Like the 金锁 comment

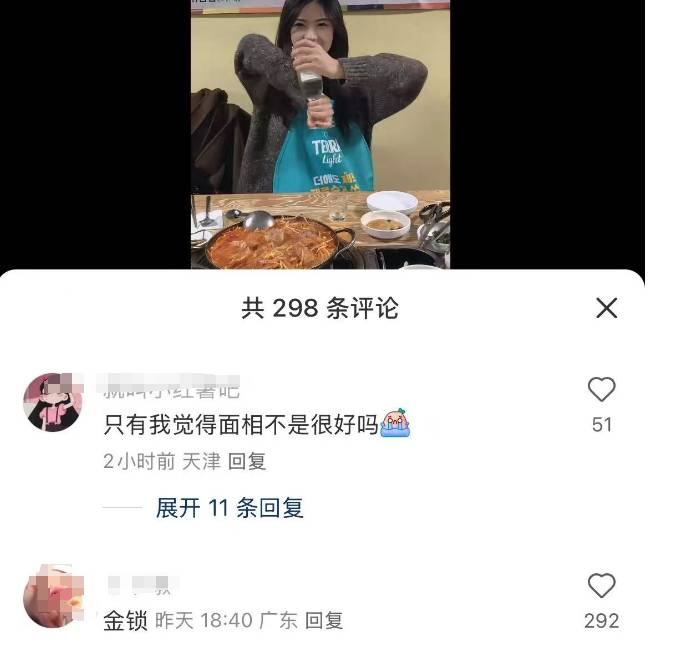[601, 586]
